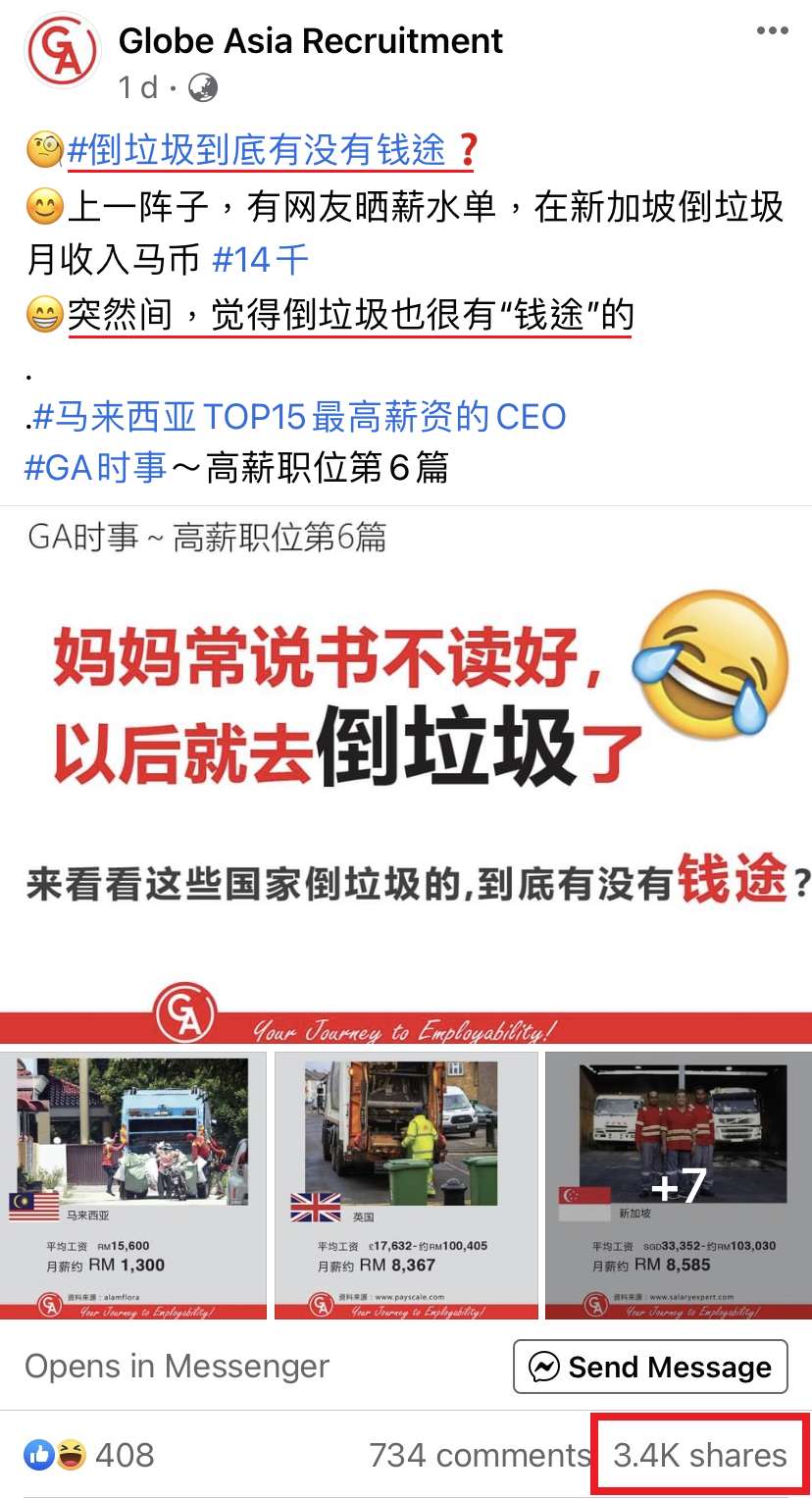Visit the Globe Asia Recruitment page name

point(310,41)
